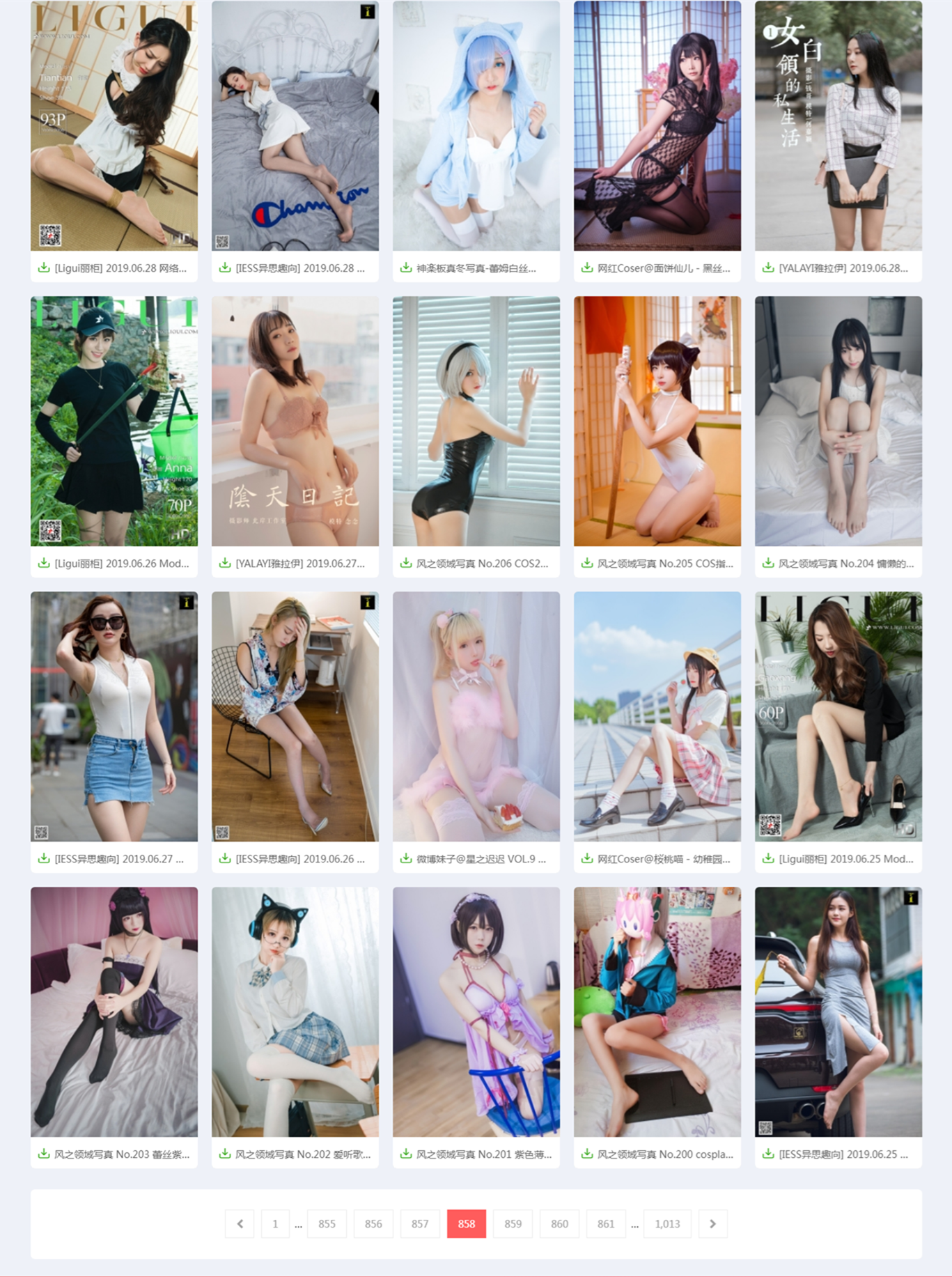Open the [YALAYI雅拉伊] 2019.06.27 gallery
The height and width of the screenshot is (1277, 952).
pos(299,564)
